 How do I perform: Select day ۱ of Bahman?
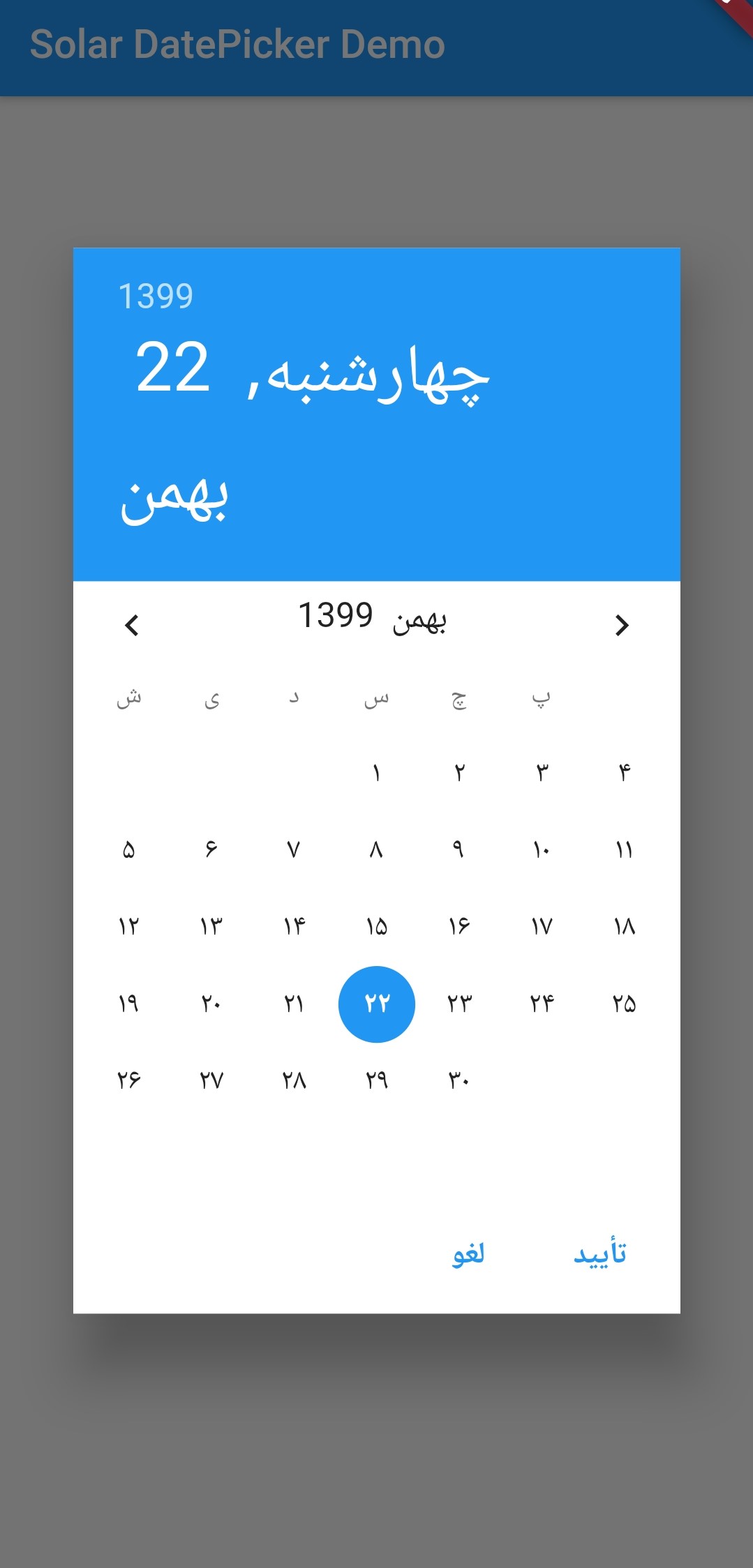click(377, 773)
